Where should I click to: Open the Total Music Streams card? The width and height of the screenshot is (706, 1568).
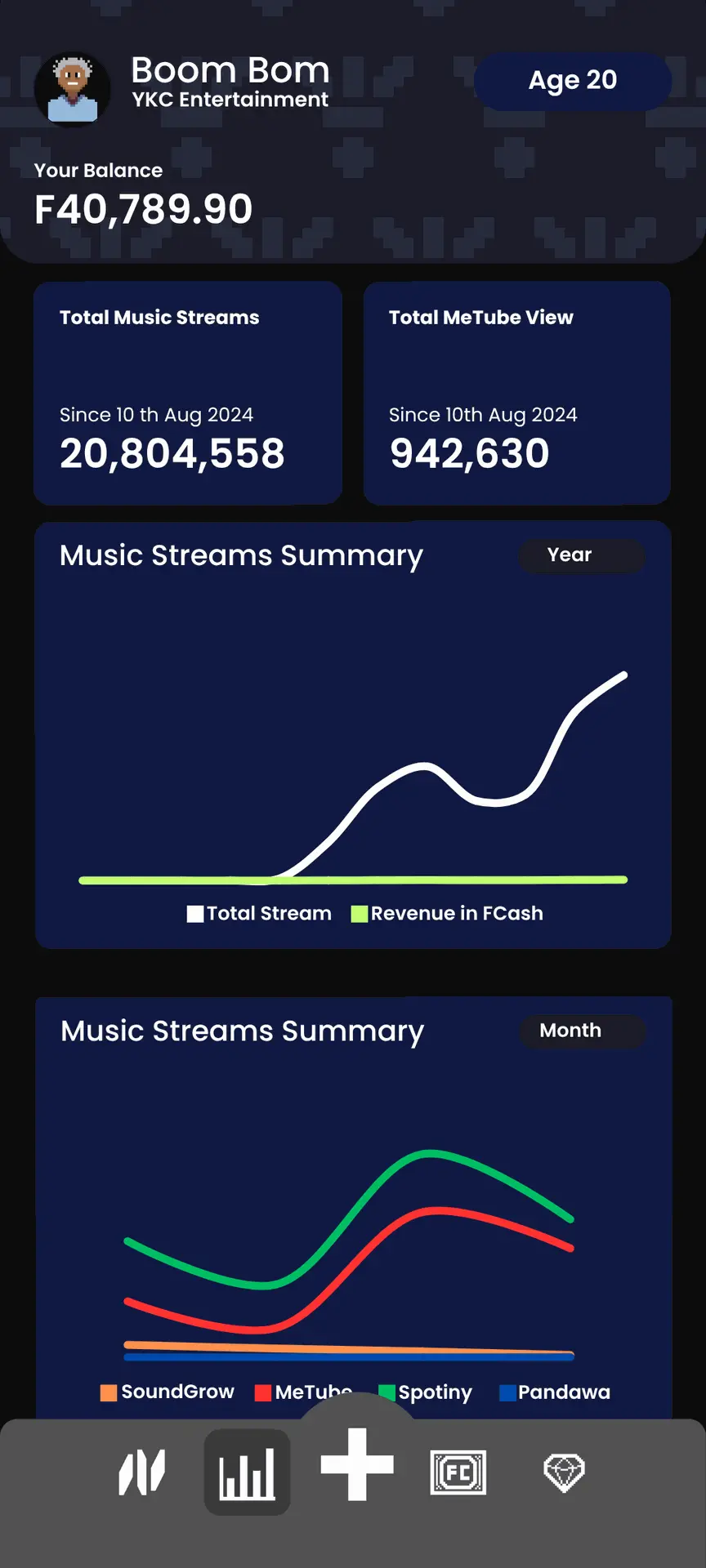(x=188, y=393)
